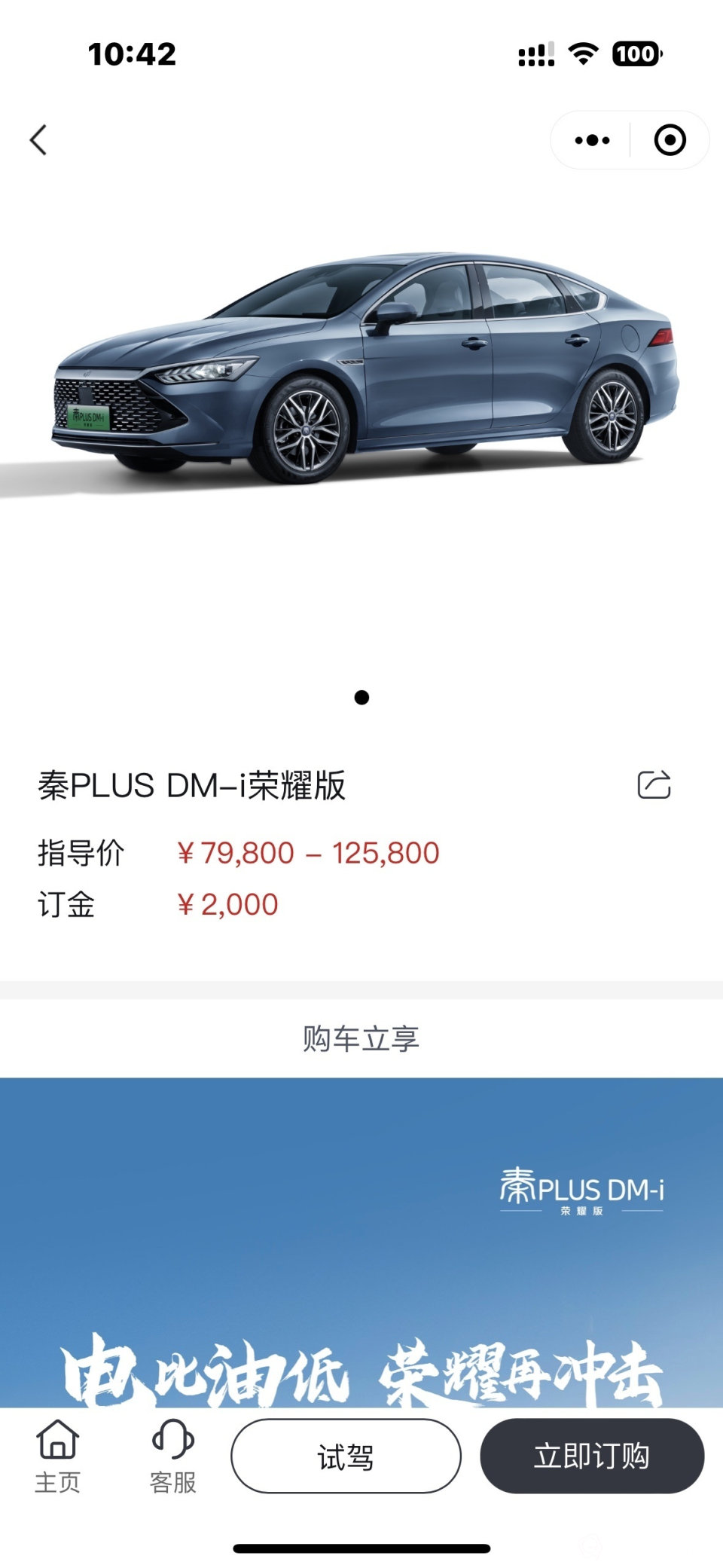Close the mini program with the circle button
723x1568 pixels.
click(x=670, y=140)
